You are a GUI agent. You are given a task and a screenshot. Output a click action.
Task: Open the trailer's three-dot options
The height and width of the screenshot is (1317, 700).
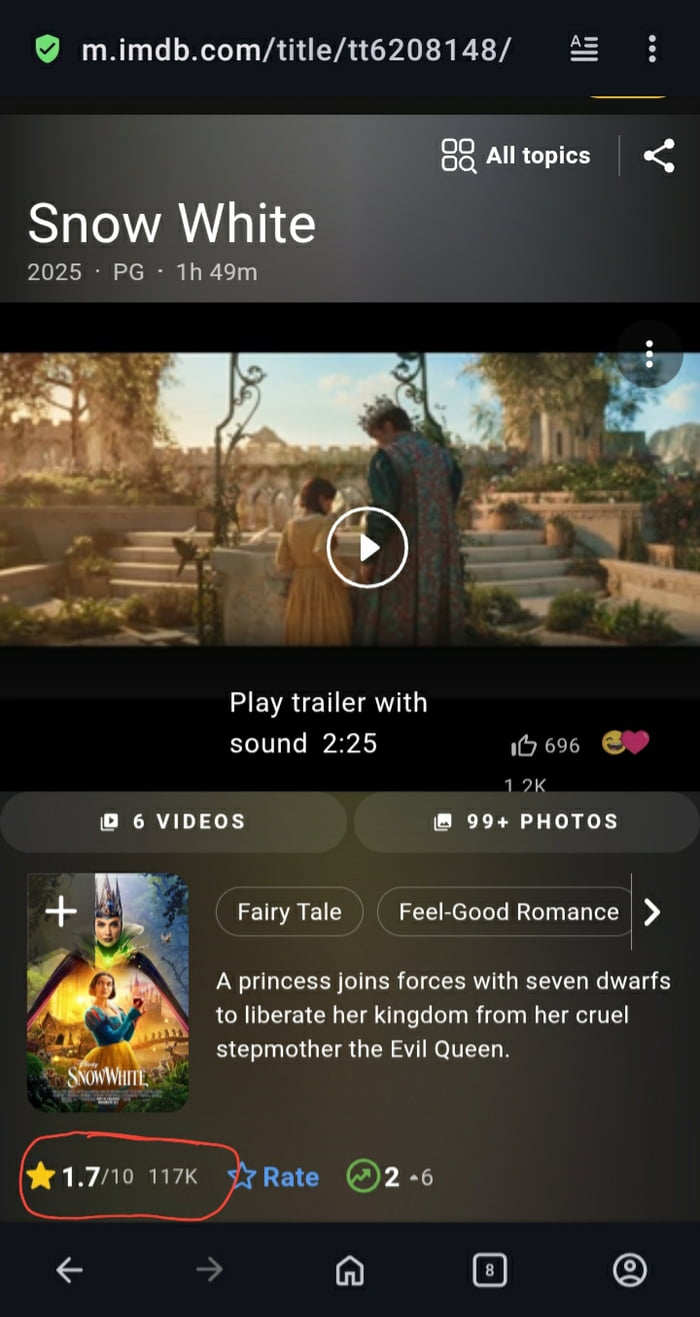click(650, 353)
